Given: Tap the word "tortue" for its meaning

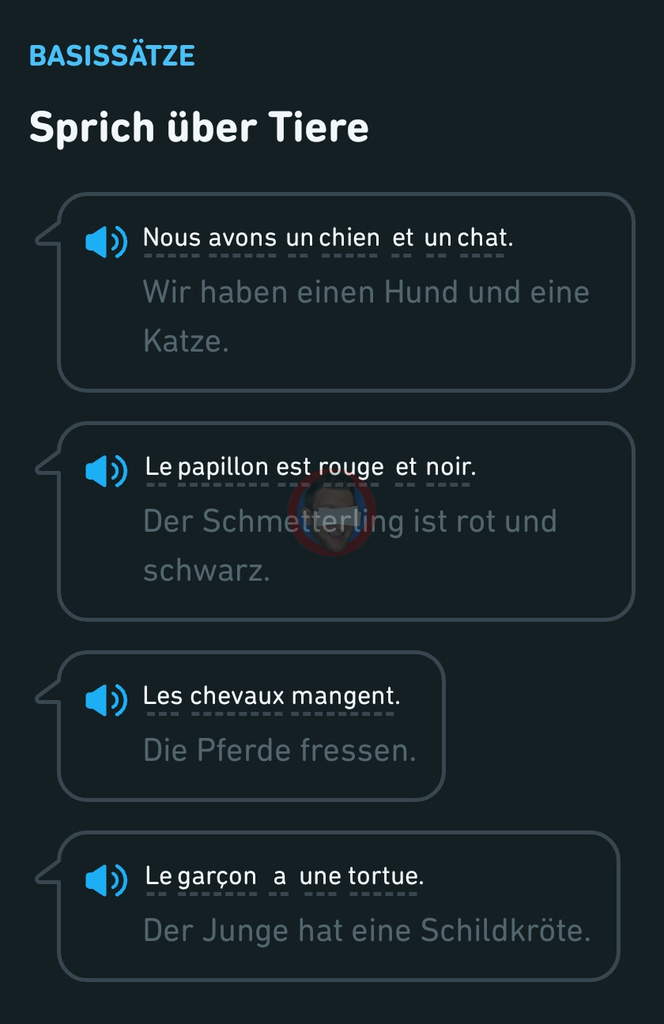Looking at the screenshot, I should tap(385, 877).
